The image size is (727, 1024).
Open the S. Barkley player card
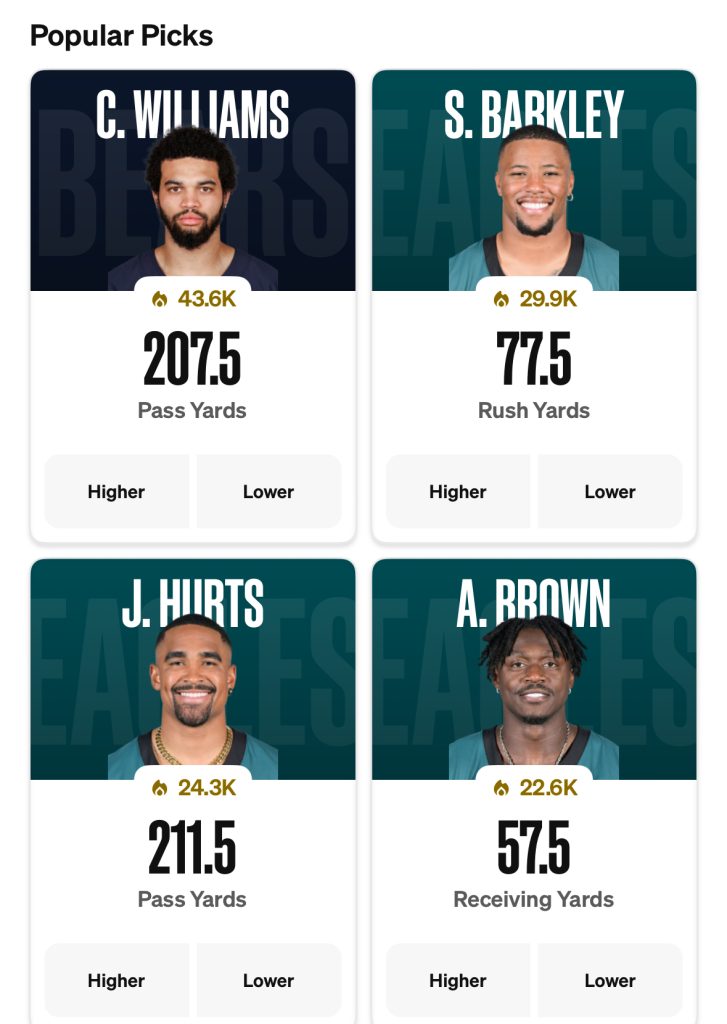pos(534,190)
